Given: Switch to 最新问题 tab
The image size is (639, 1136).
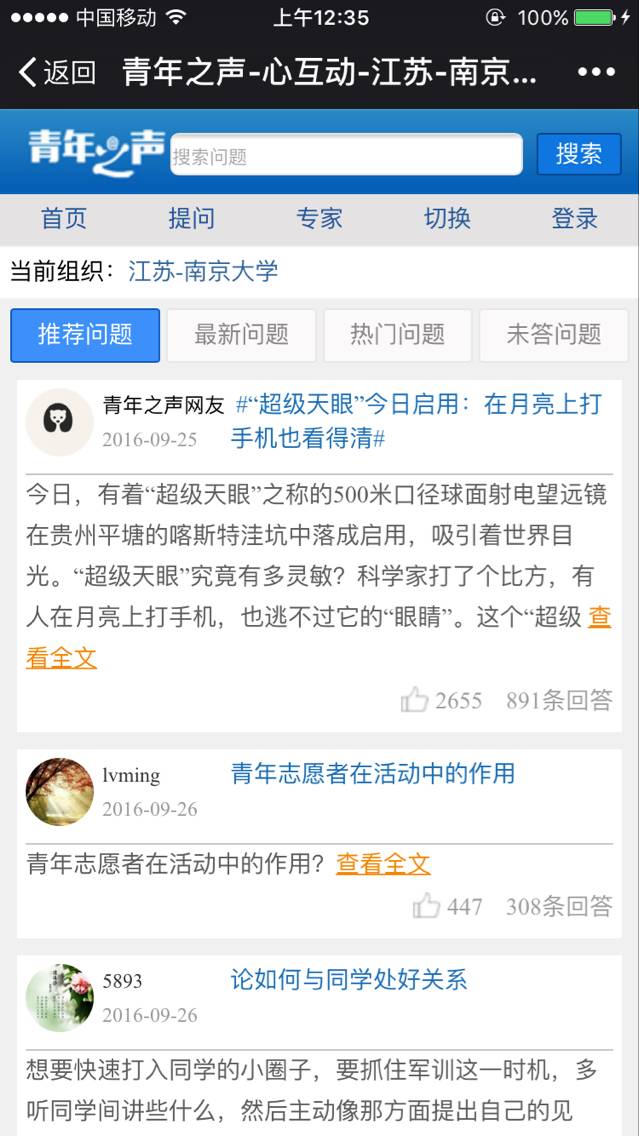Looking at the screenshot, I should pyautogui.click(x=241, y=335).
